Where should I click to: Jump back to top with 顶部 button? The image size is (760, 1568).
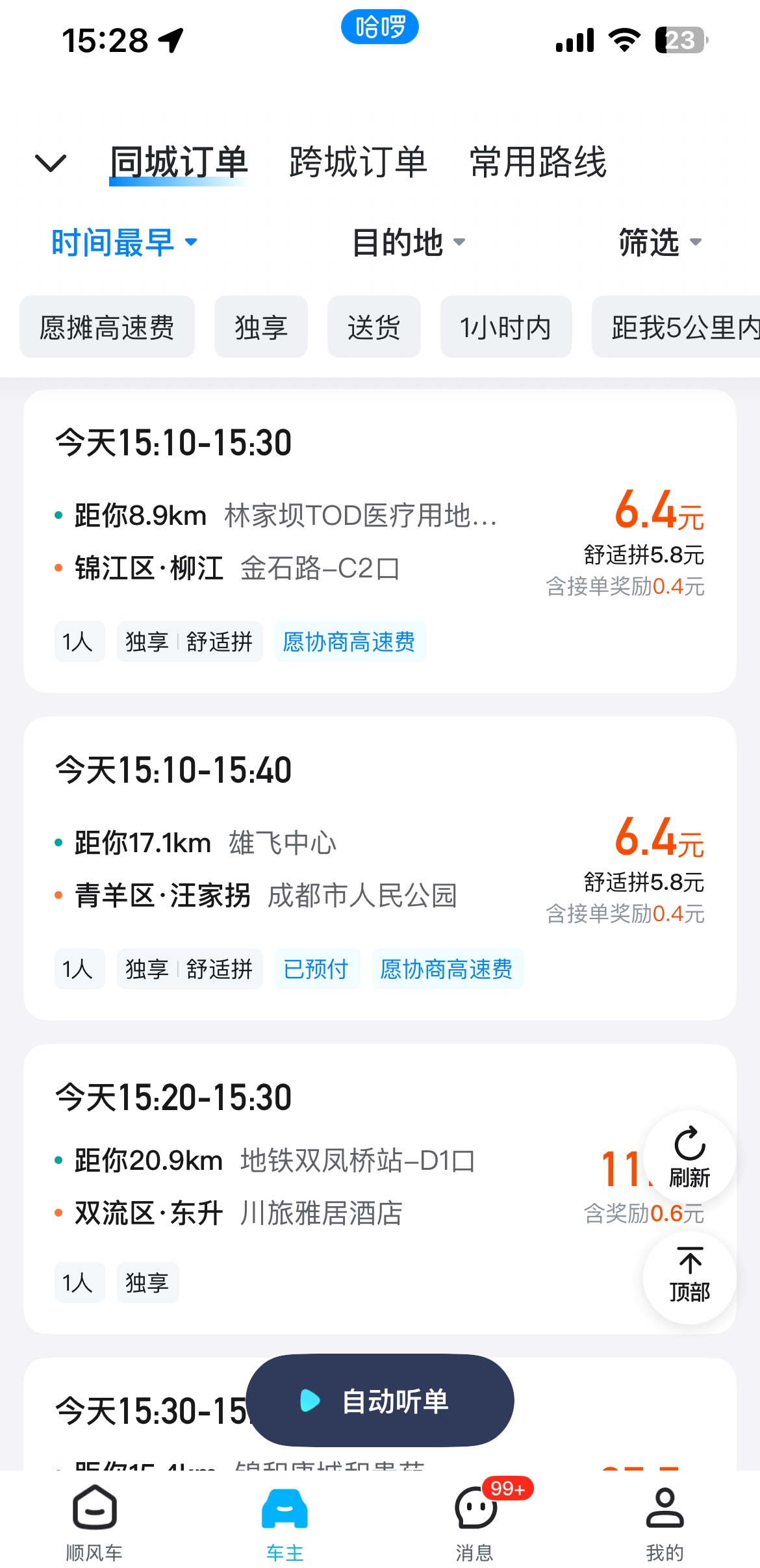click(x=690, y=1277)
